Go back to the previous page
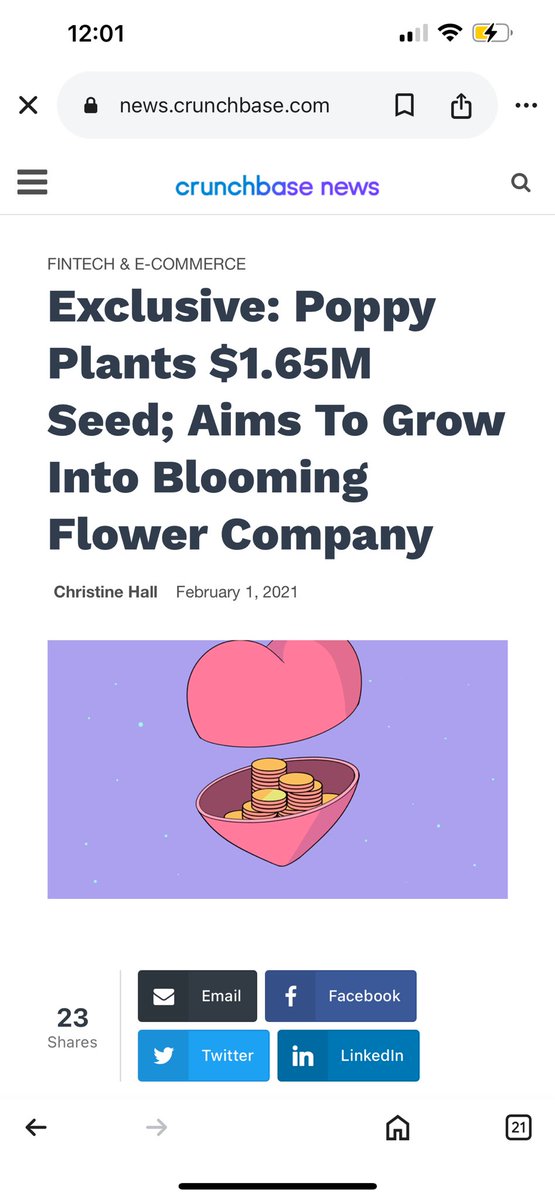 point(36,1128)
